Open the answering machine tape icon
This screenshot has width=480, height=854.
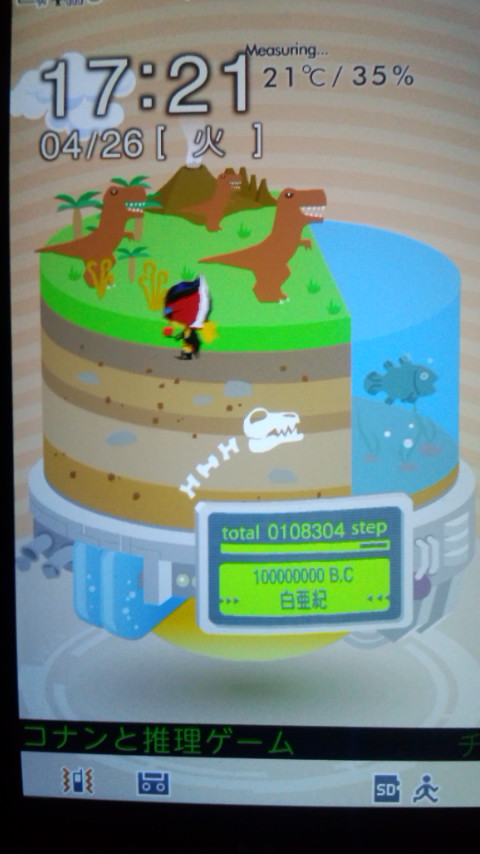[x=153, y=783]
